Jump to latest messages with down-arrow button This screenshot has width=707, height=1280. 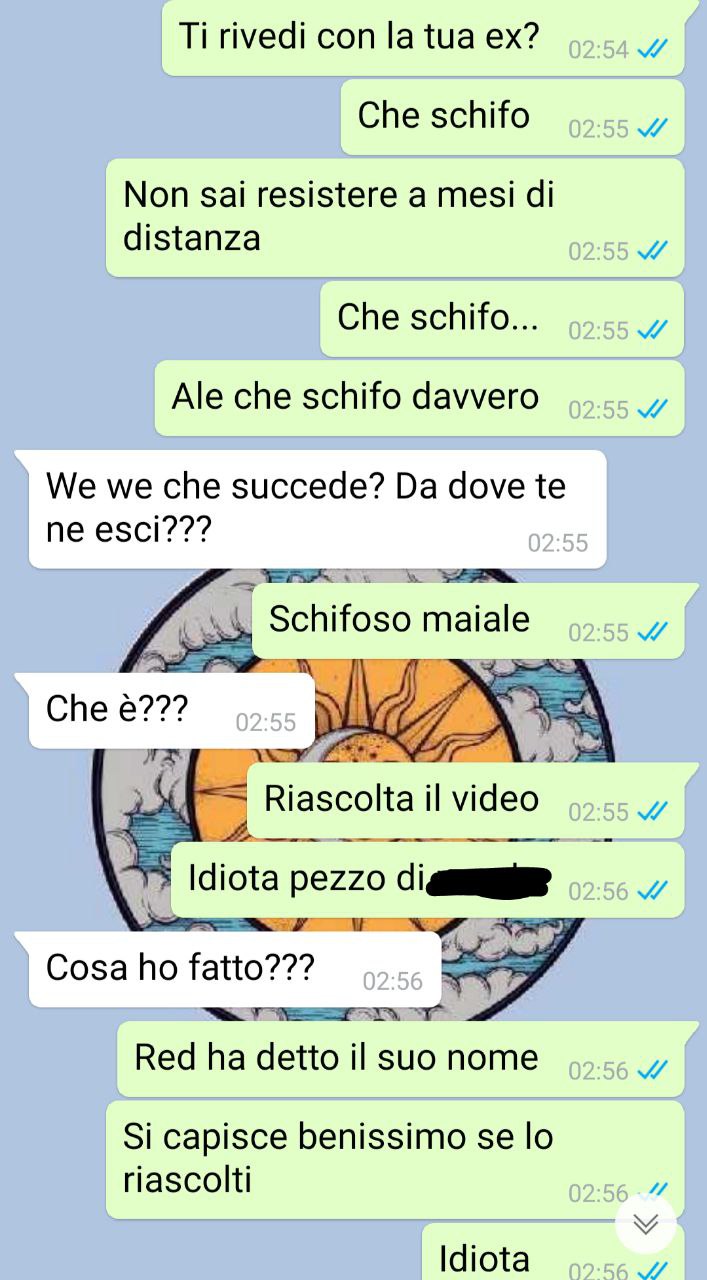pos(646,1223)
